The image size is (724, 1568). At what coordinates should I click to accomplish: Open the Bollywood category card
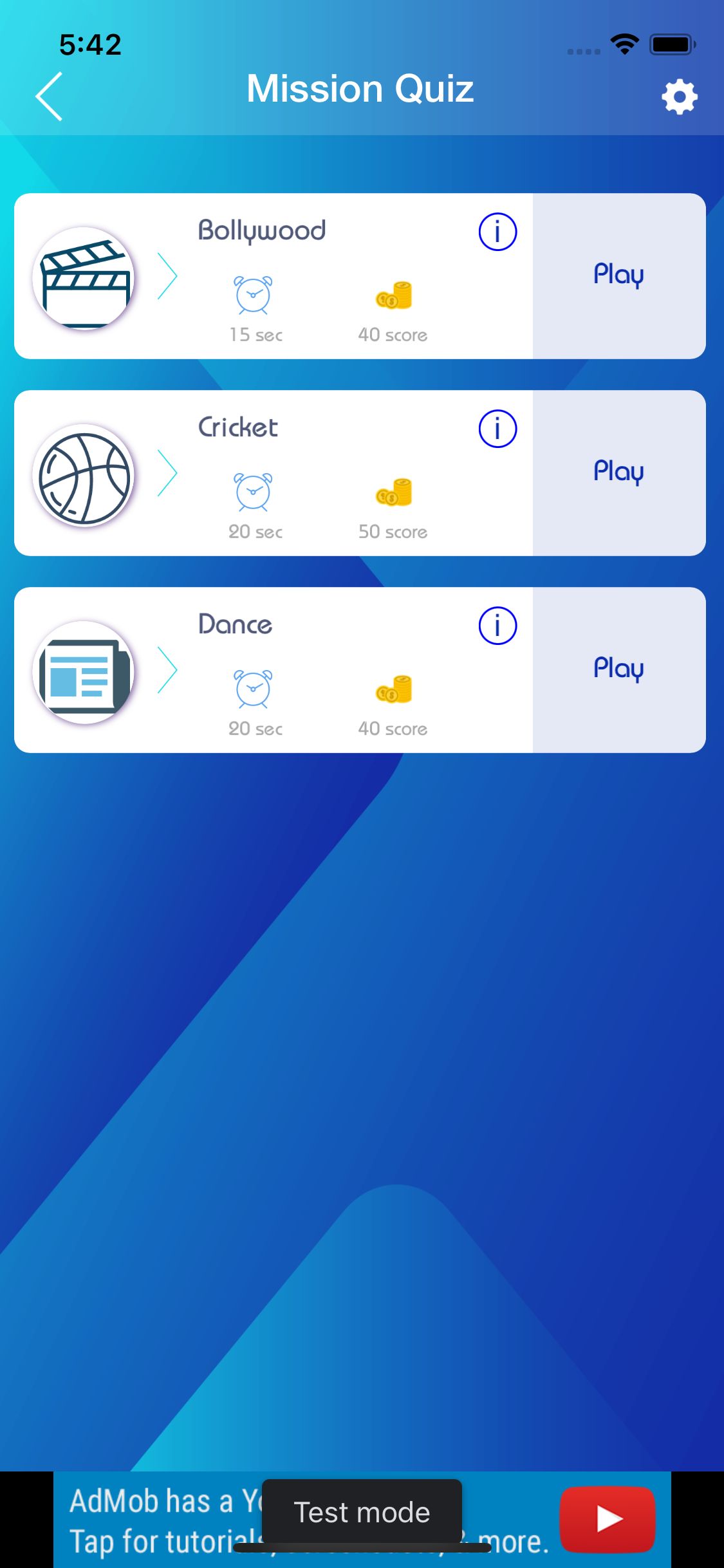tap(274, 276)
